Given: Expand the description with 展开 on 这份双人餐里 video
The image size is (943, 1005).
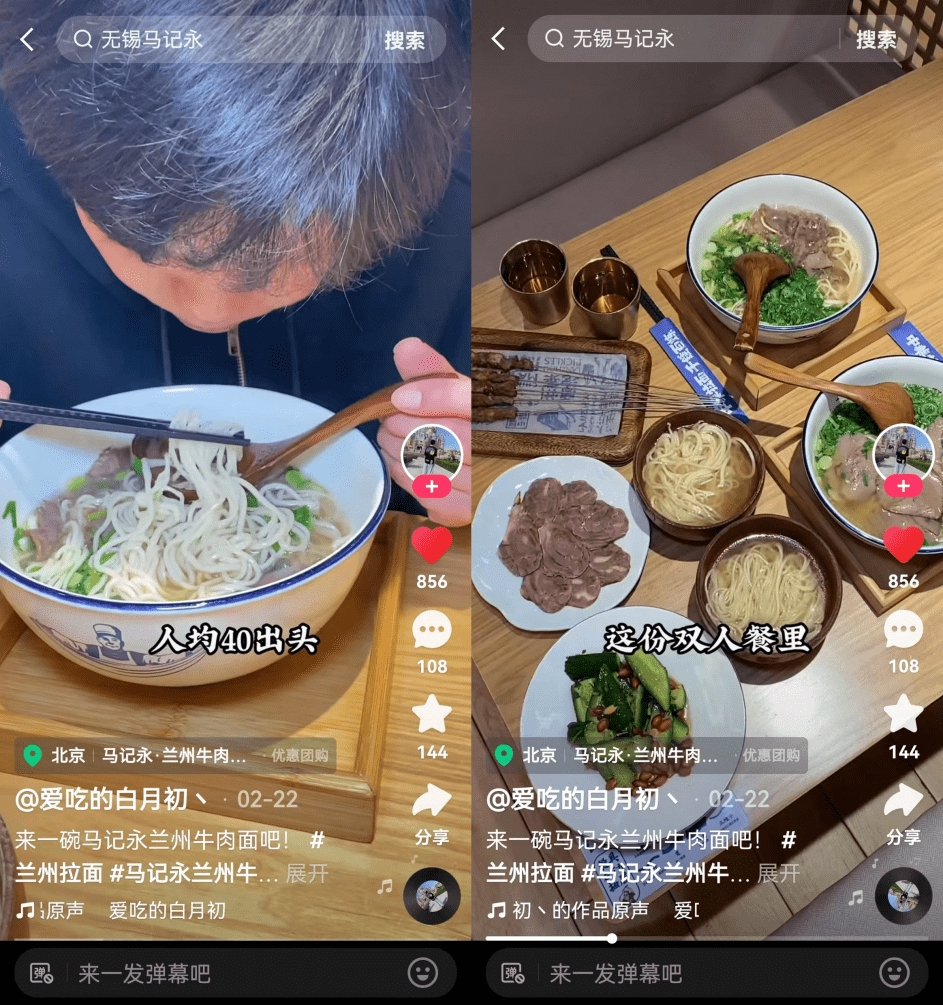Looking at the screenshot, I should 778,873.
